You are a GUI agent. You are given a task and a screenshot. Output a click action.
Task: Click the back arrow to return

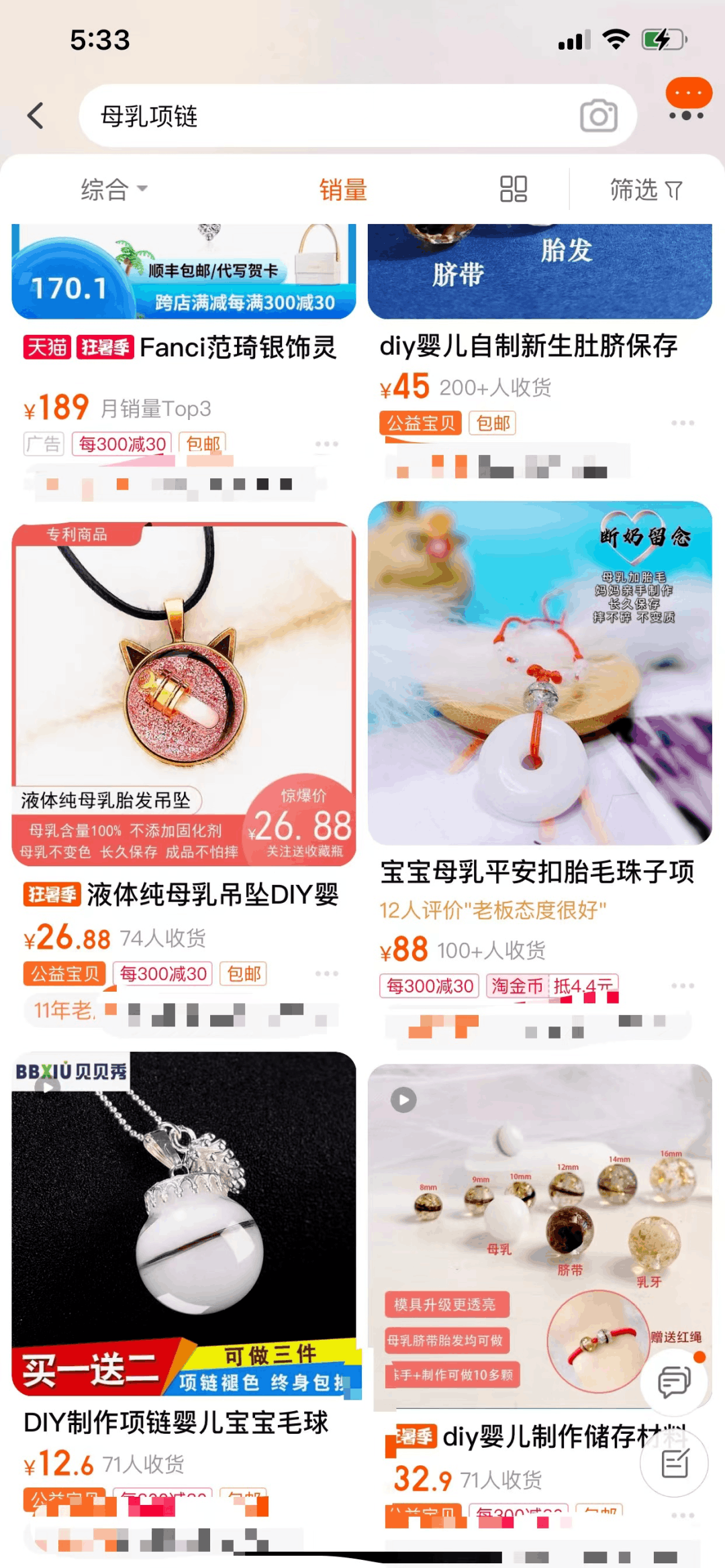click(36, 115)
